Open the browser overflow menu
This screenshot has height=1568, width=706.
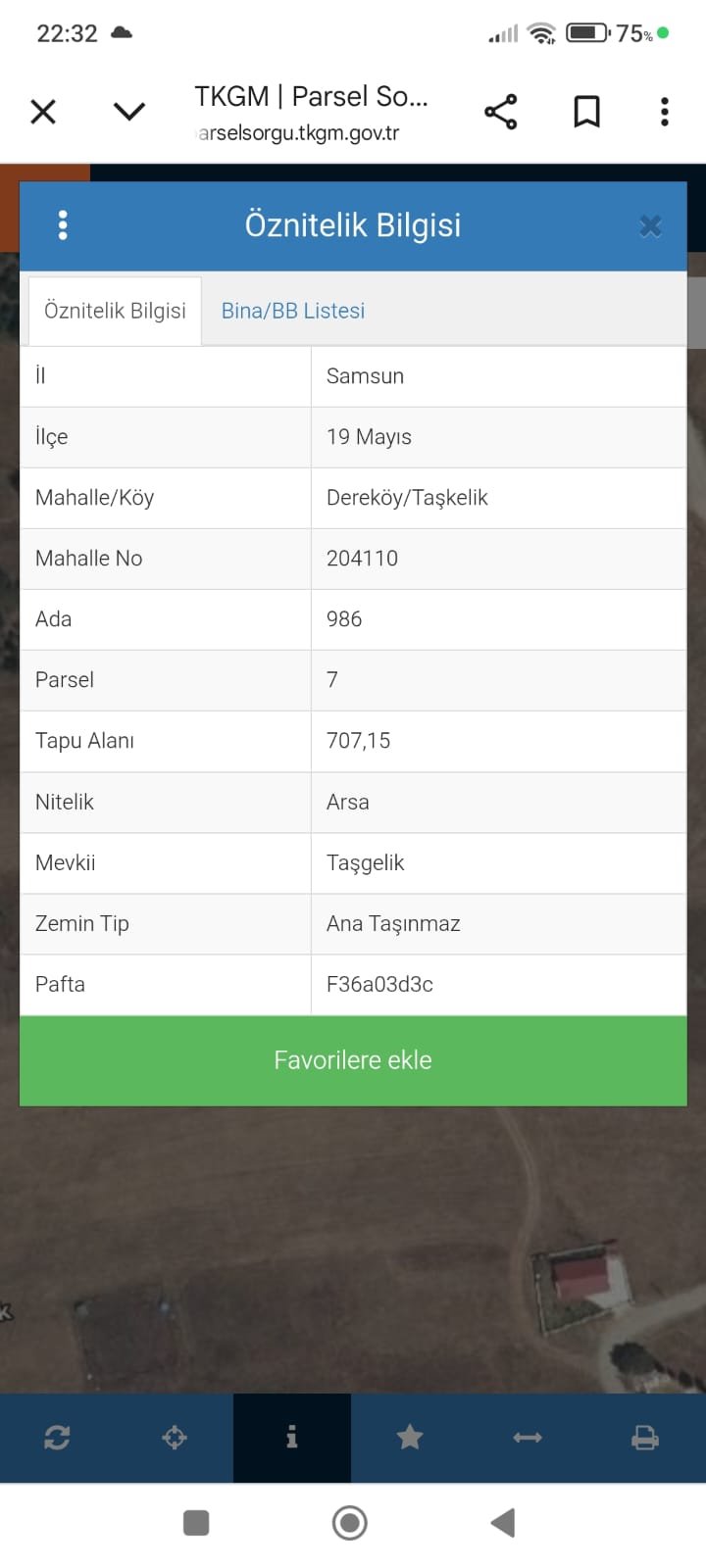click(x=665, y=112)
